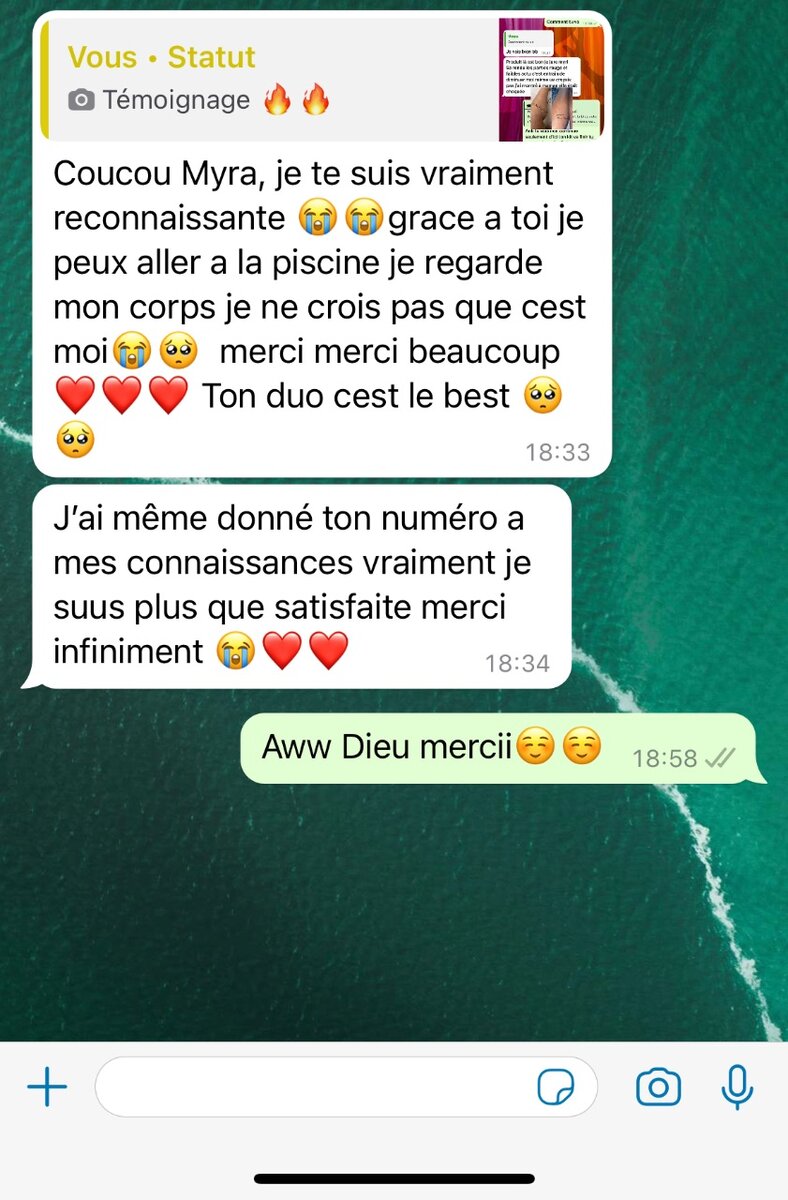Screen dimensions: 788x1200
Task: Open the camera from the chat bar
Action: point(658,1087)
